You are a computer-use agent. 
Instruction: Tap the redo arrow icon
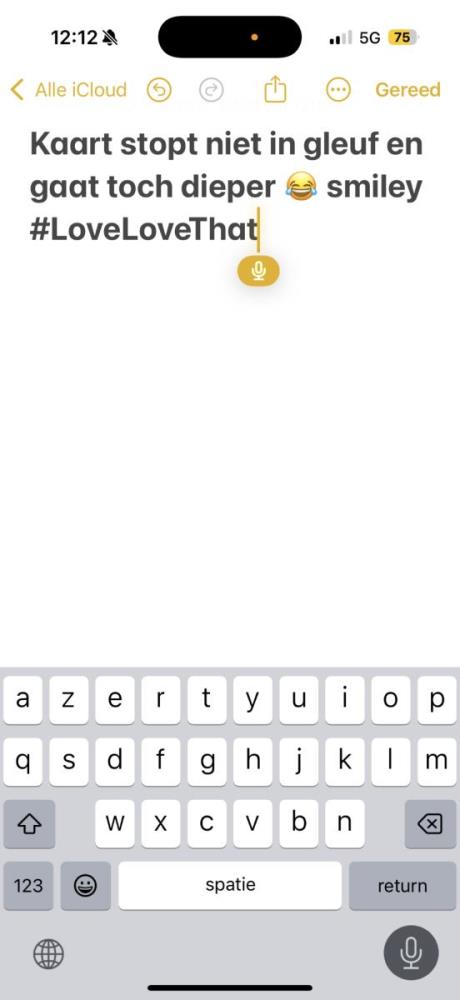pyautogui.click(x=211, y=91)
